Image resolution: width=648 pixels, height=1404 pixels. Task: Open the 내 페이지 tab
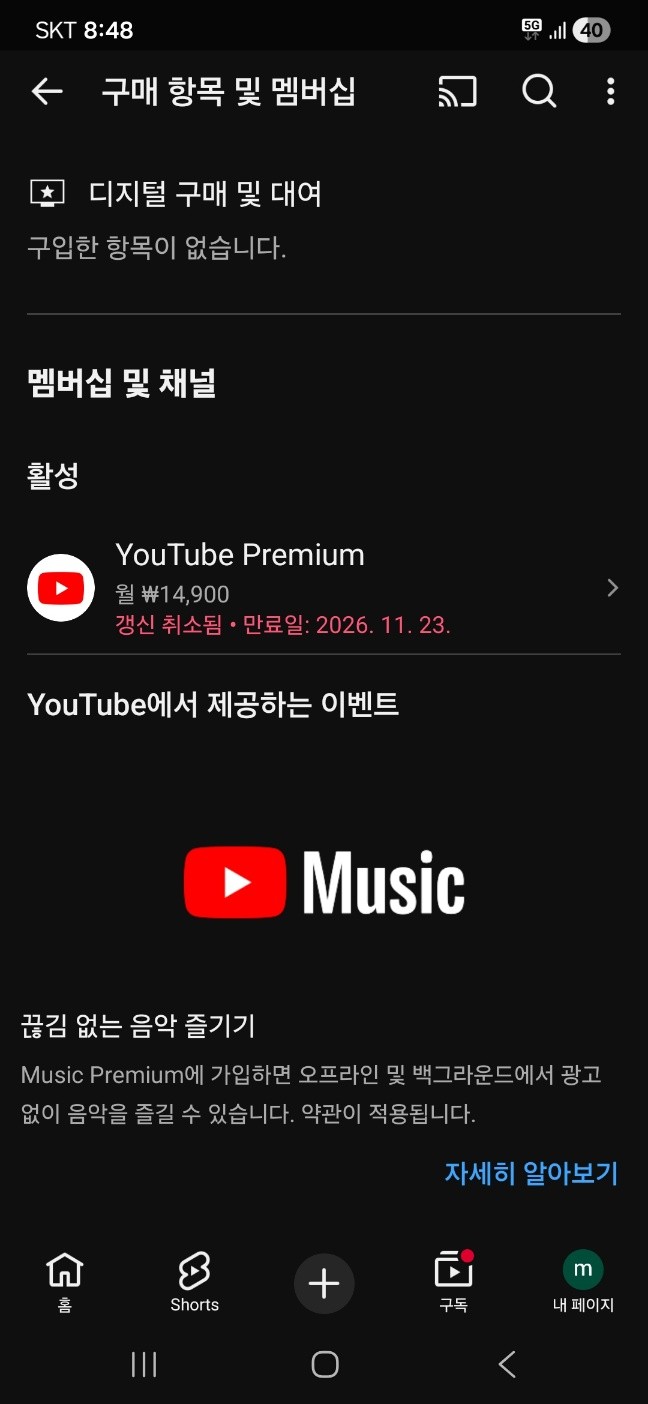583,1282
